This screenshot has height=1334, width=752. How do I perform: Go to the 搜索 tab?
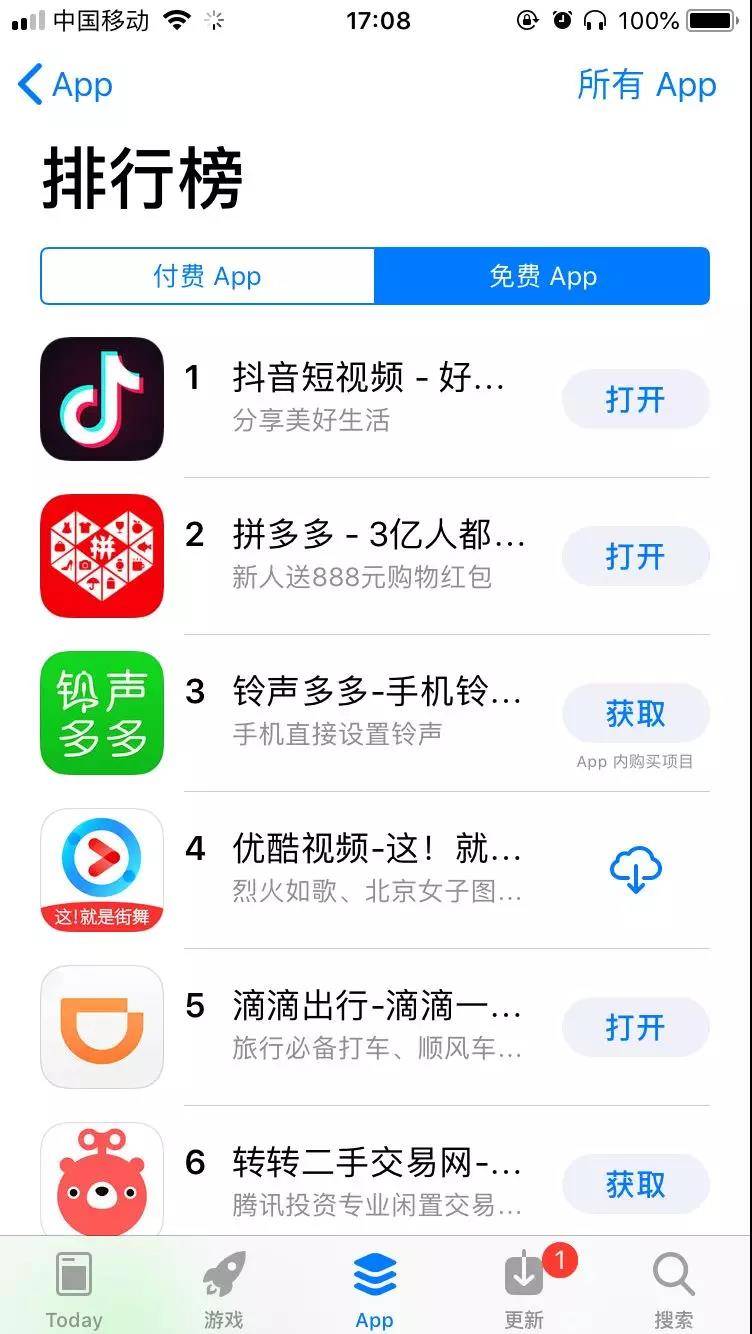pyautogui.click(x=674, y=1288)
